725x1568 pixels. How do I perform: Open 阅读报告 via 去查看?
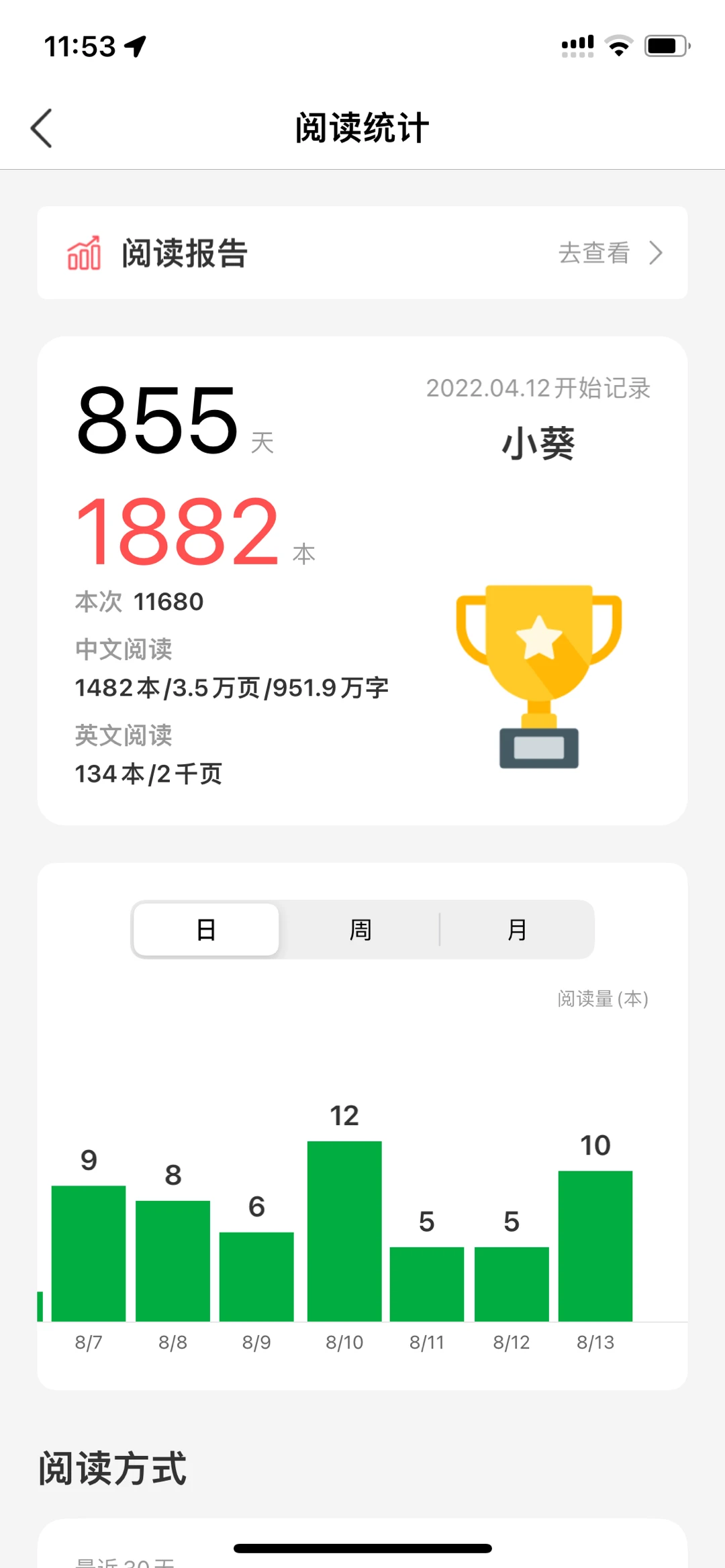[609, 253]
